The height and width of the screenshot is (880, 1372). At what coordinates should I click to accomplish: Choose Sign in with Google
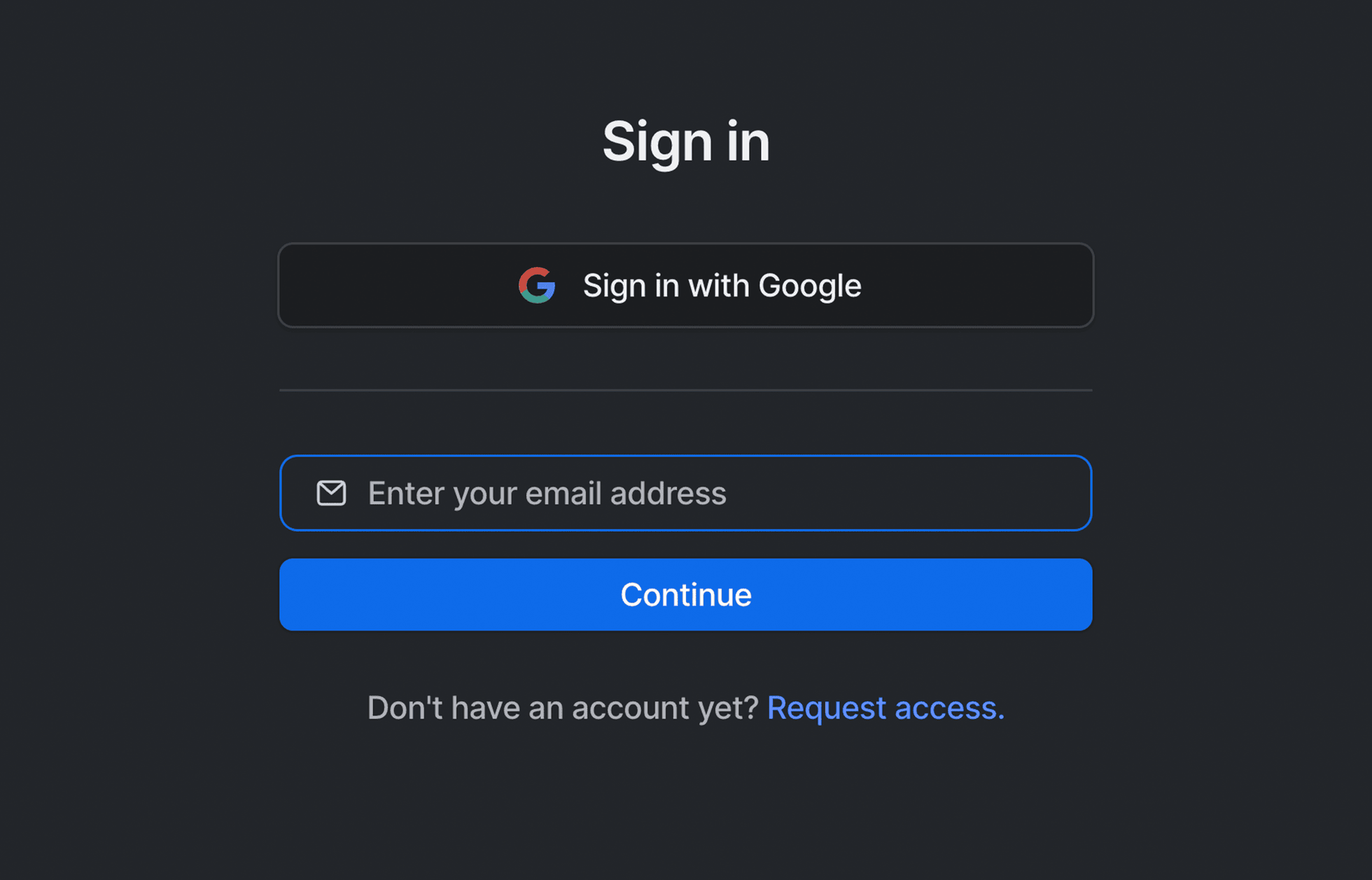686,285
